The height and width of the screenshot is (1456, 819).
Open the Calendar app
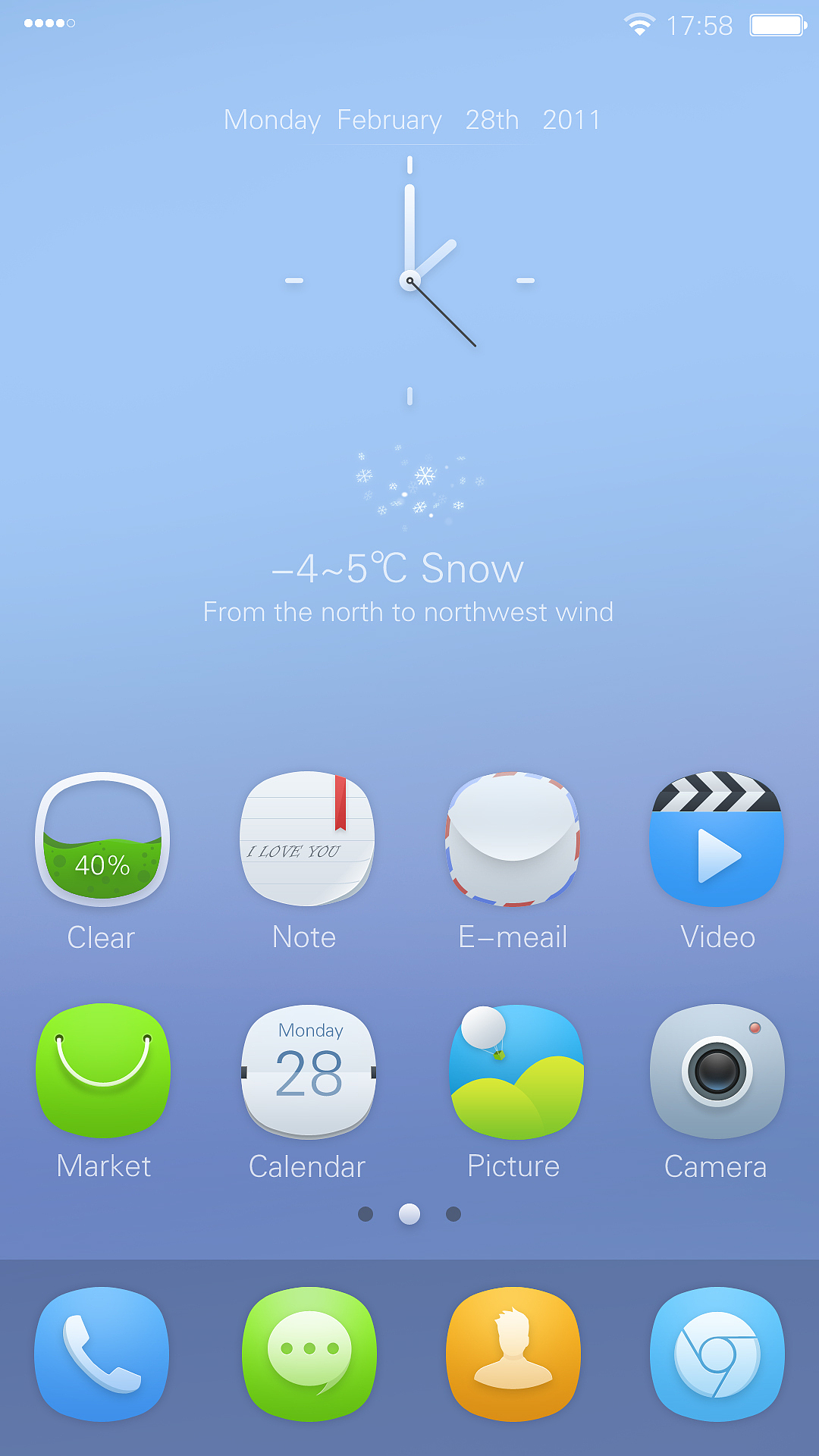308,1071
